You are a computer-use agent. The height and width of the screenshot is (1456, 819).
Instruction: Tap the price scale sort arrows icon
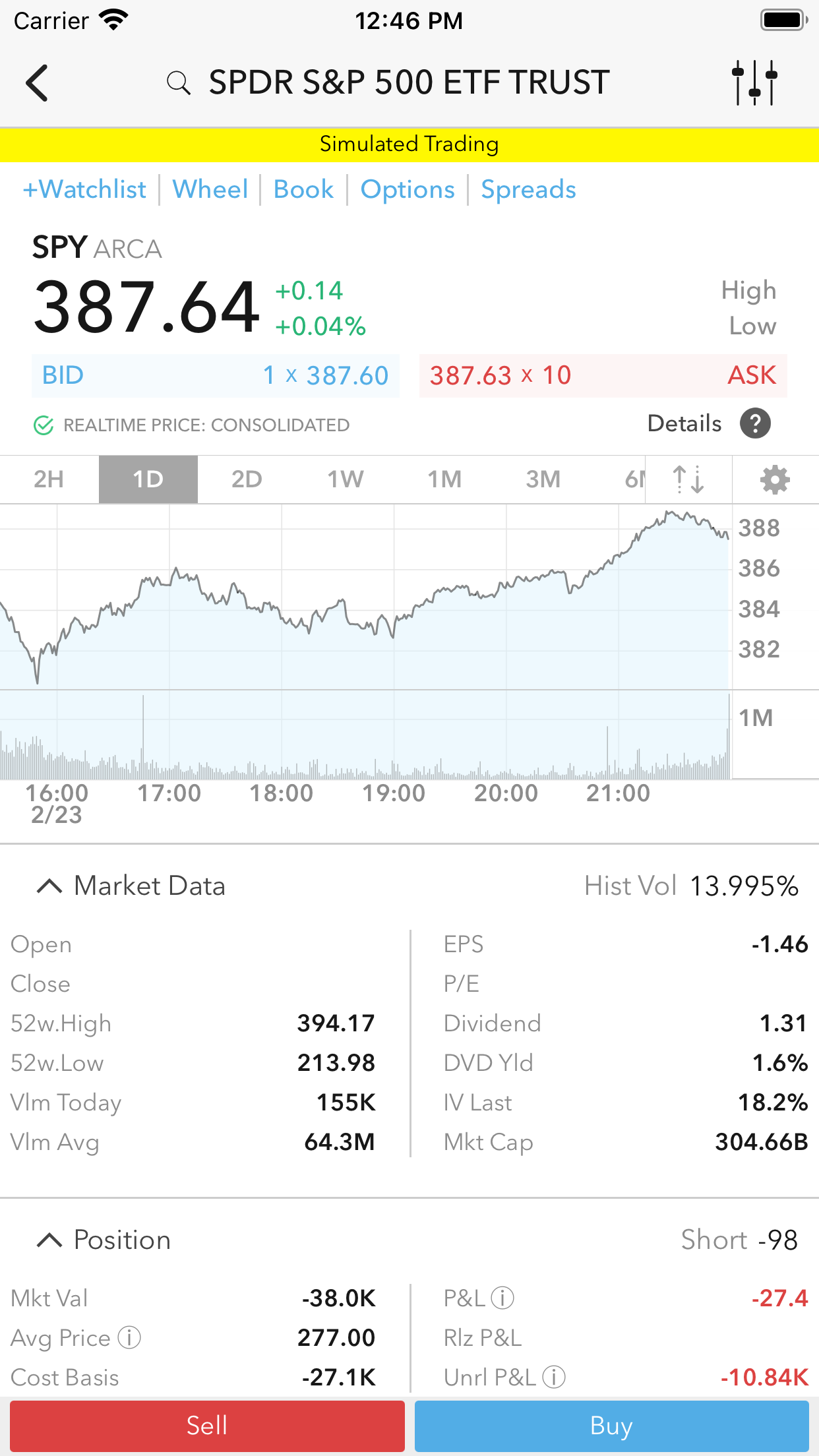click(x=687, y=479)
